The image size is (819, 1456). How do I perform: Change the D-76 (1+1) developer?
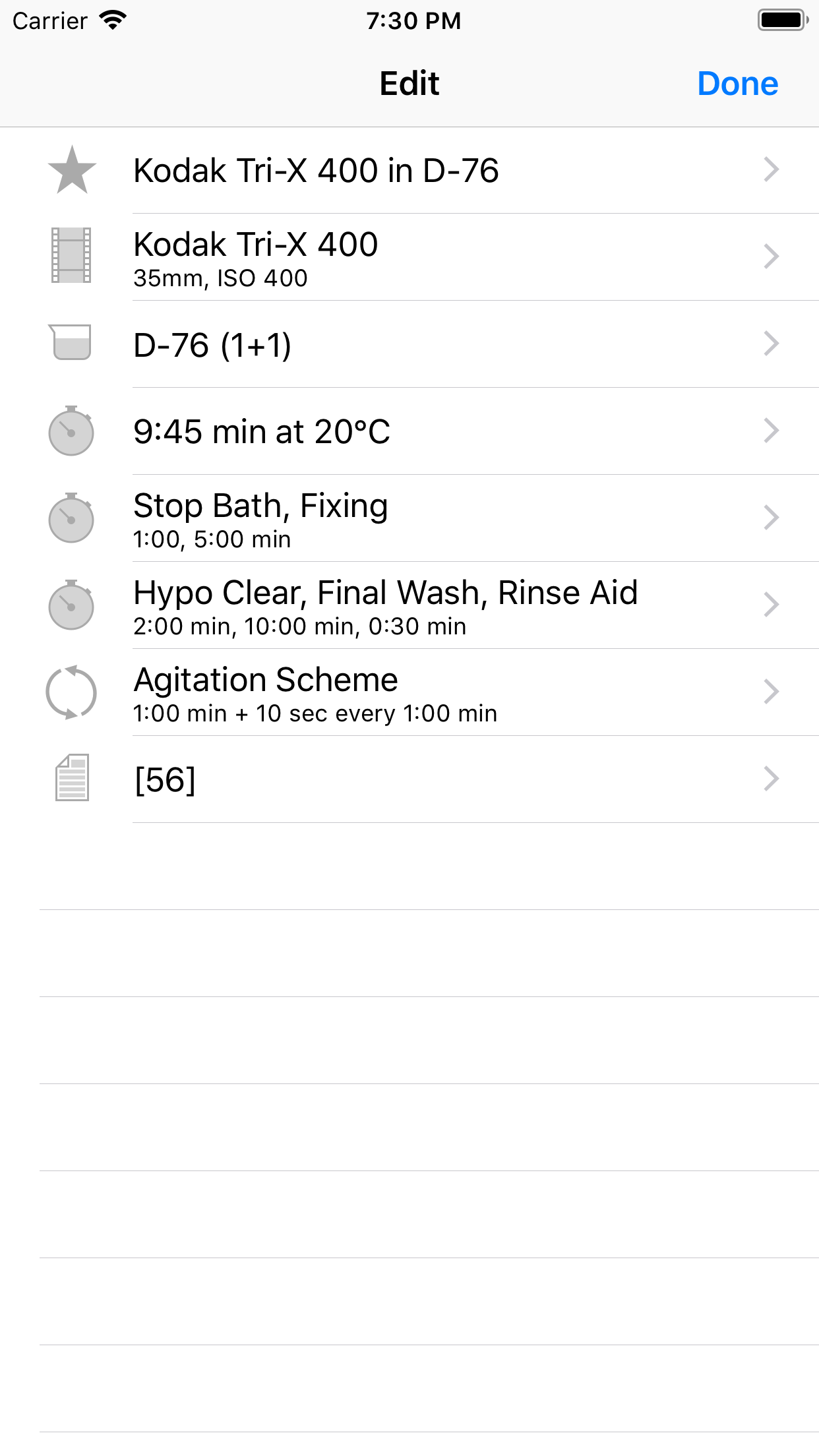tap(409, 344)
